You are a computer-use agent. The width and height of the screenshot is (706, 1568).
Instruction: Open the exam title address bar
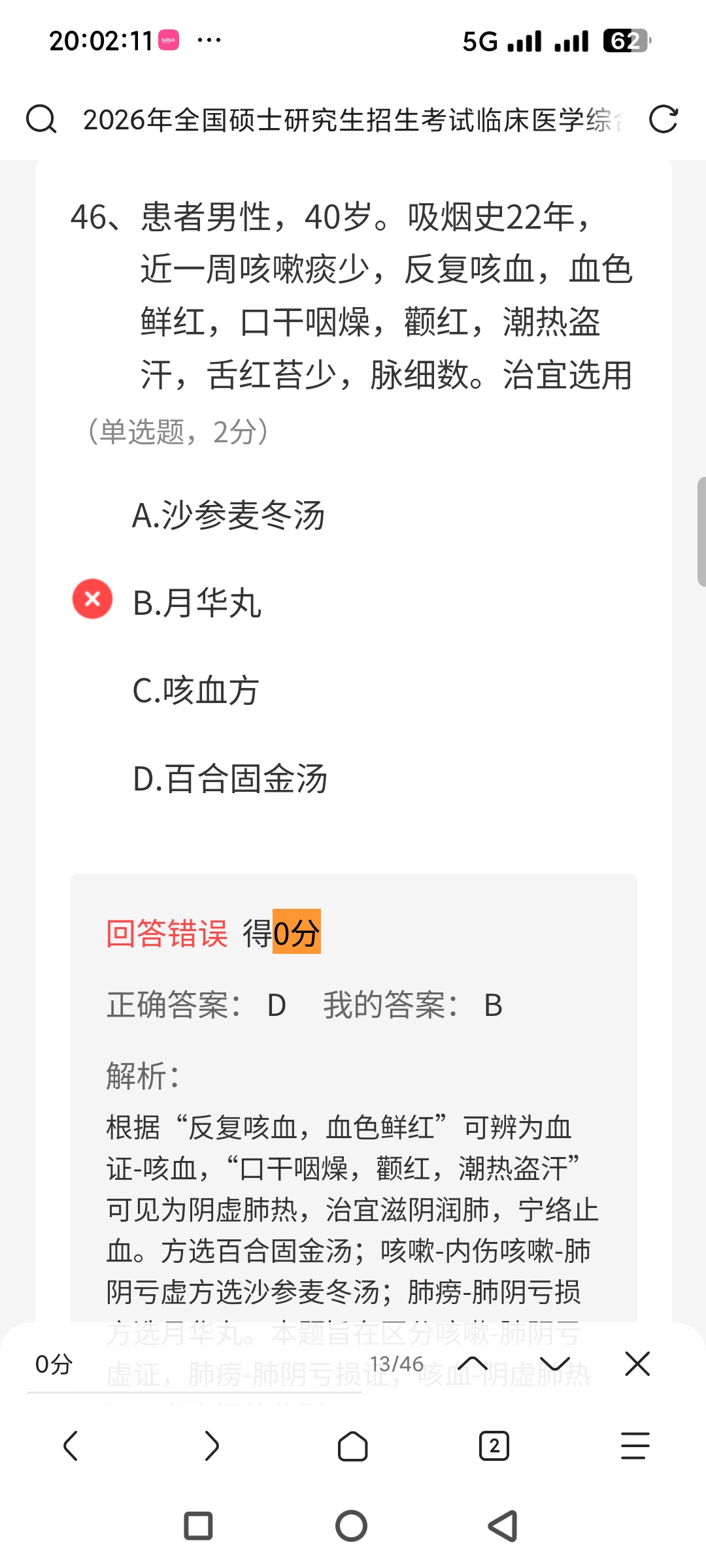tap(353, 120)
